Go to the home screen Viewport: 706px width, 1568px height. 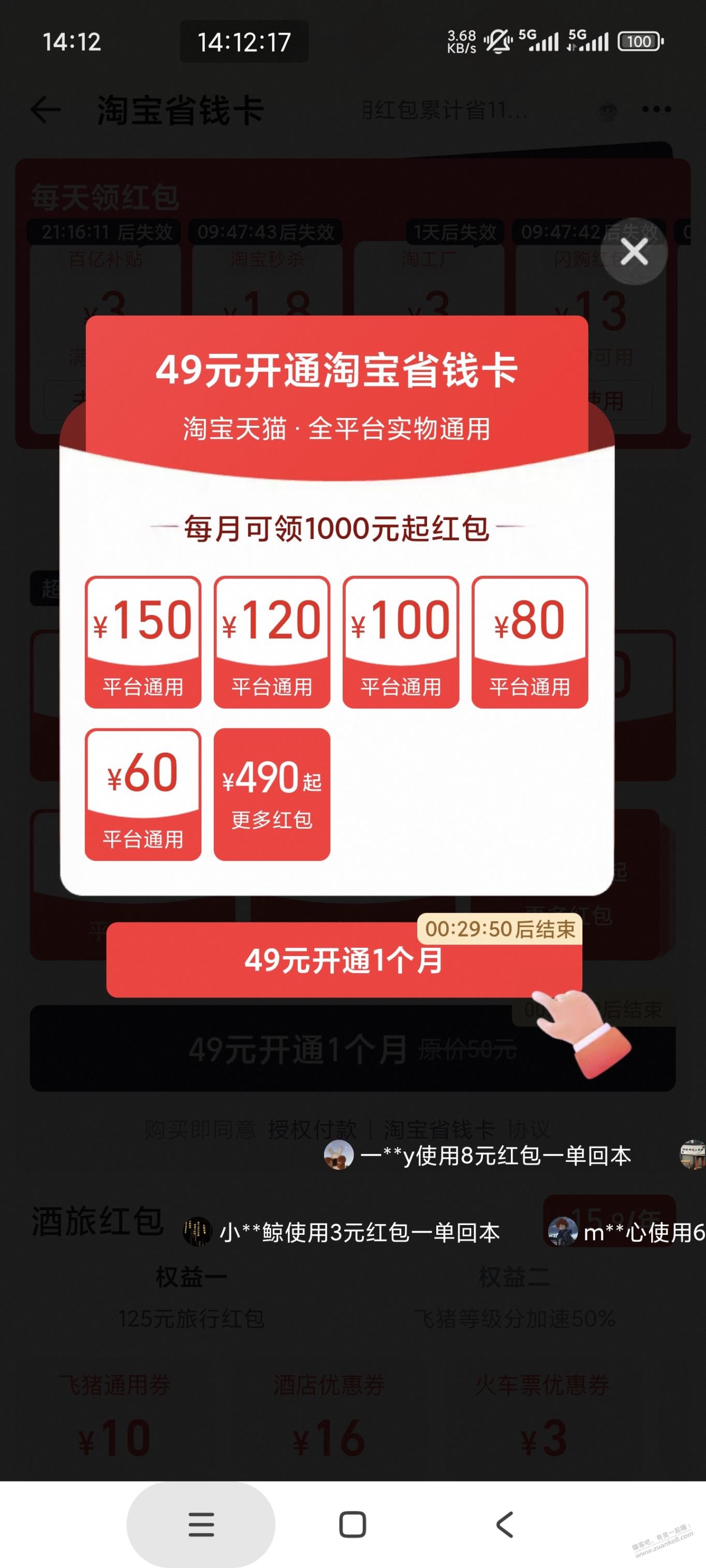coord(352,1524)
